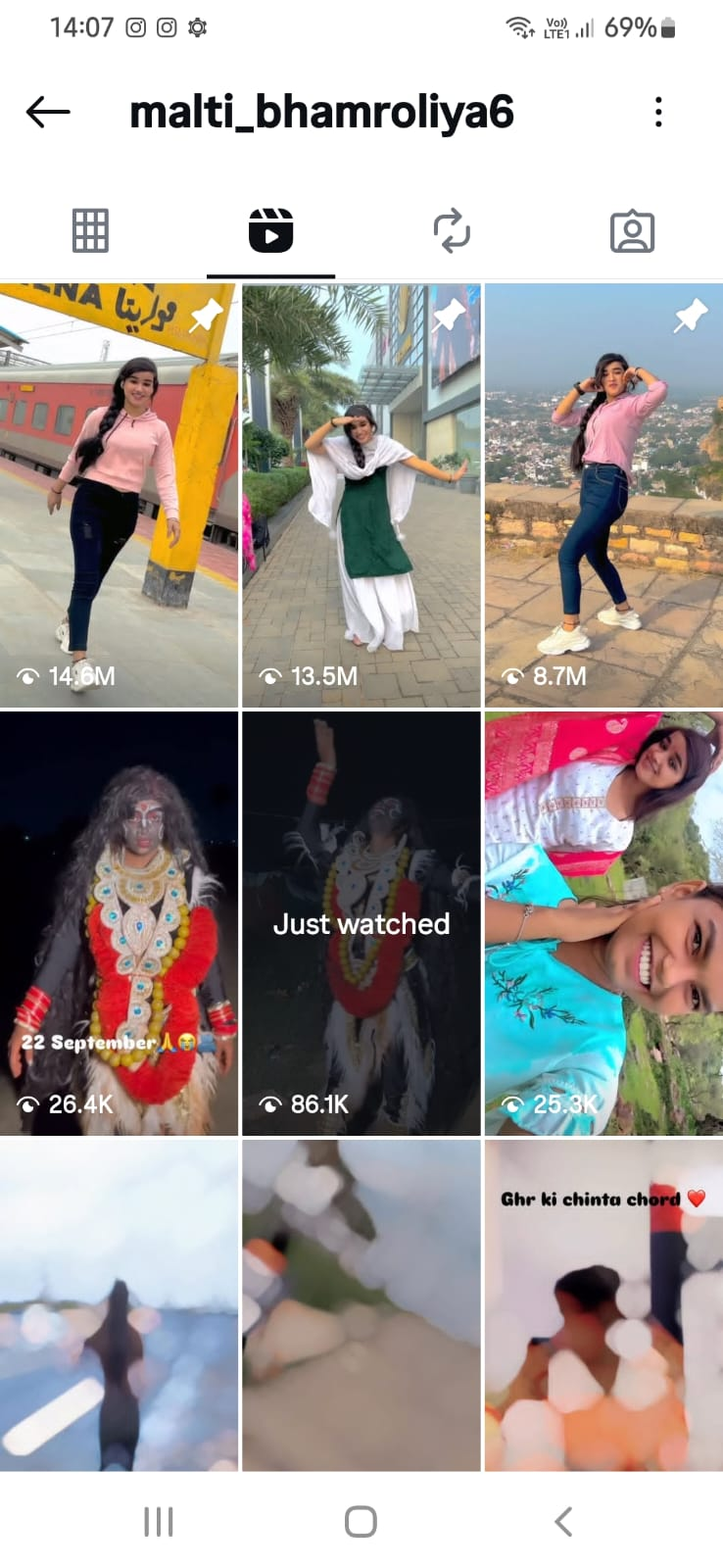The width and height of the screenshot is (723, 1568).
Task: Go back using the arrow icon
Action: click(47, 113)
